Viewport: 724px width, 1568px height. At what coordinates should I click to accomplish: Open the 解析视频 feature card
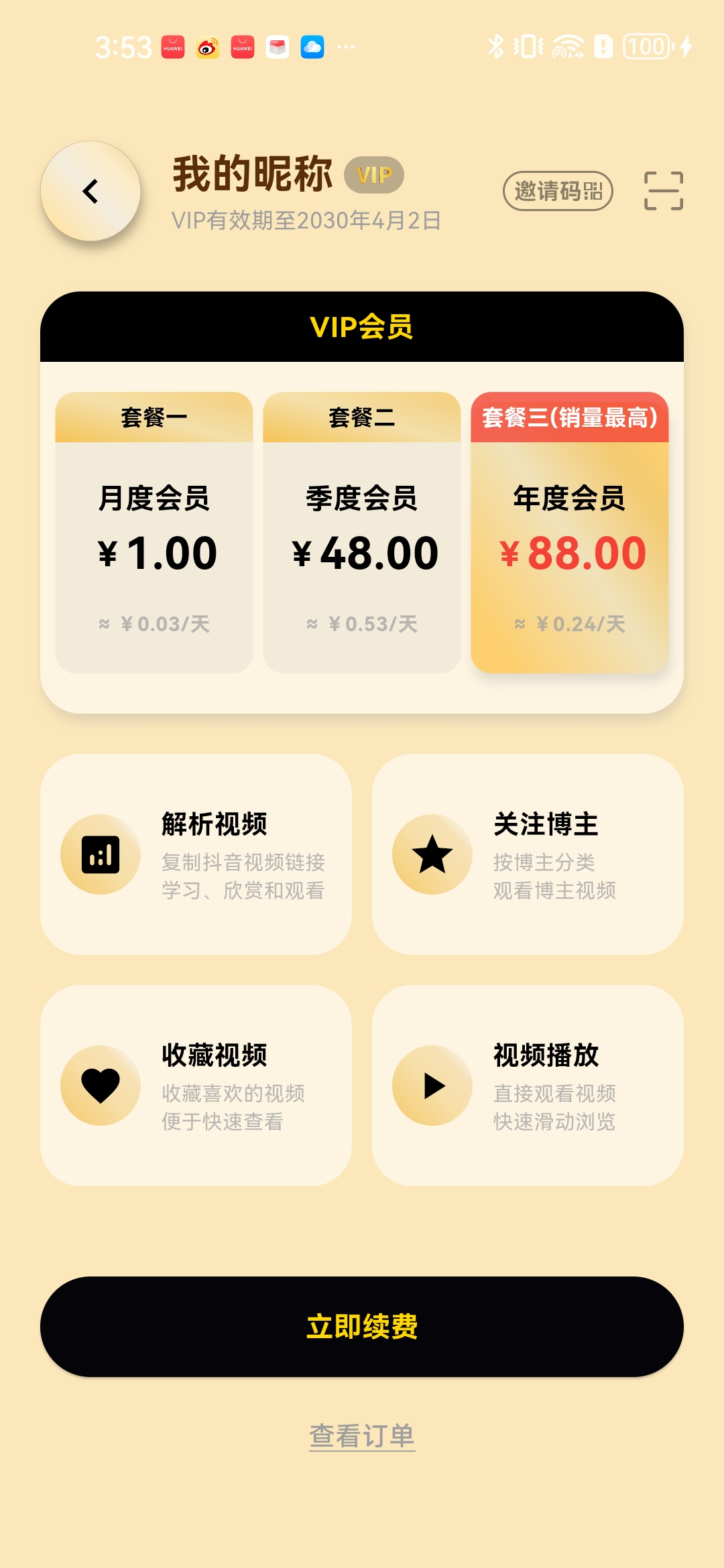[196, 854]
